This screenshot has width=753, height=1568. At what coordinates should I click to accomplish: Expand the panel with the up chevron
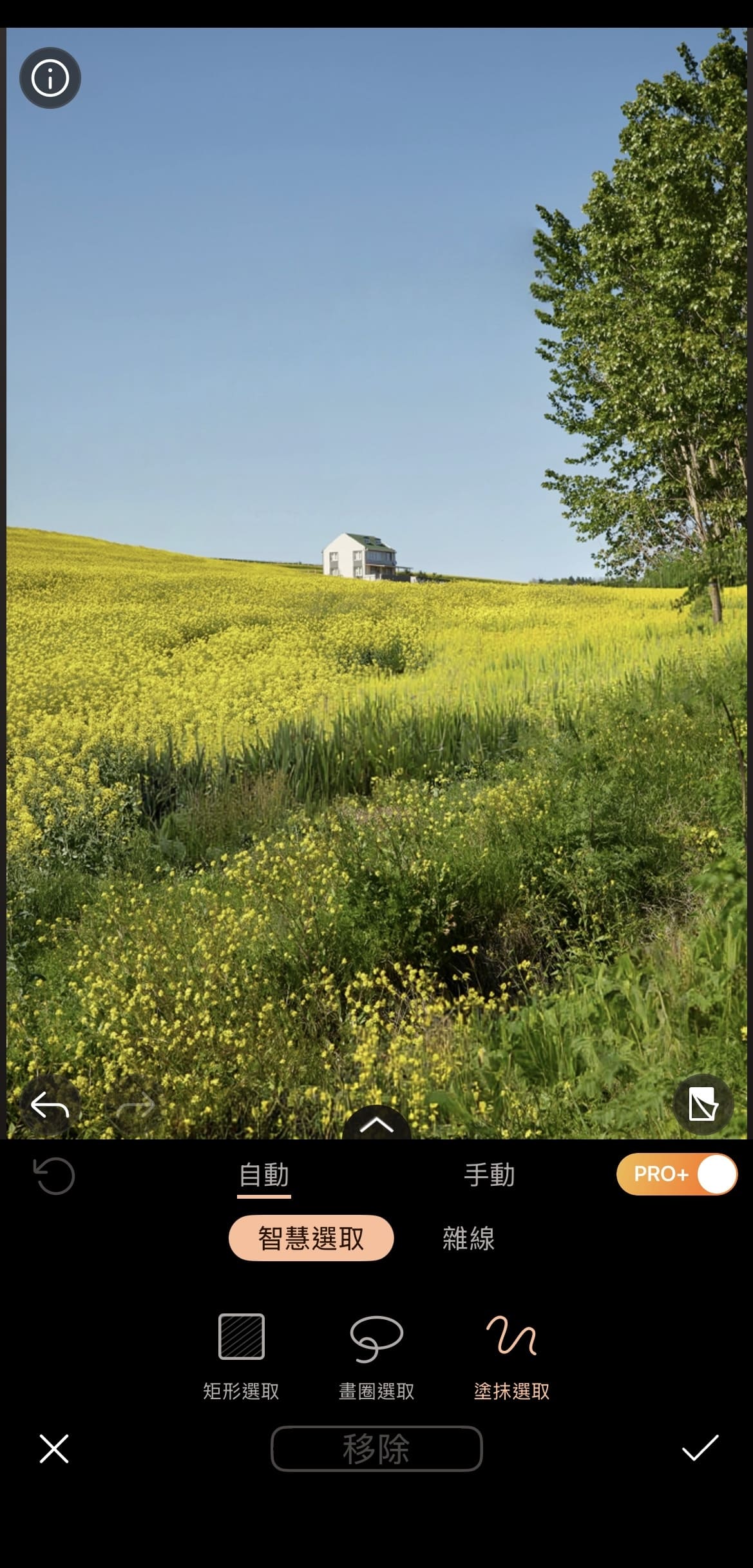point(377,1125)
